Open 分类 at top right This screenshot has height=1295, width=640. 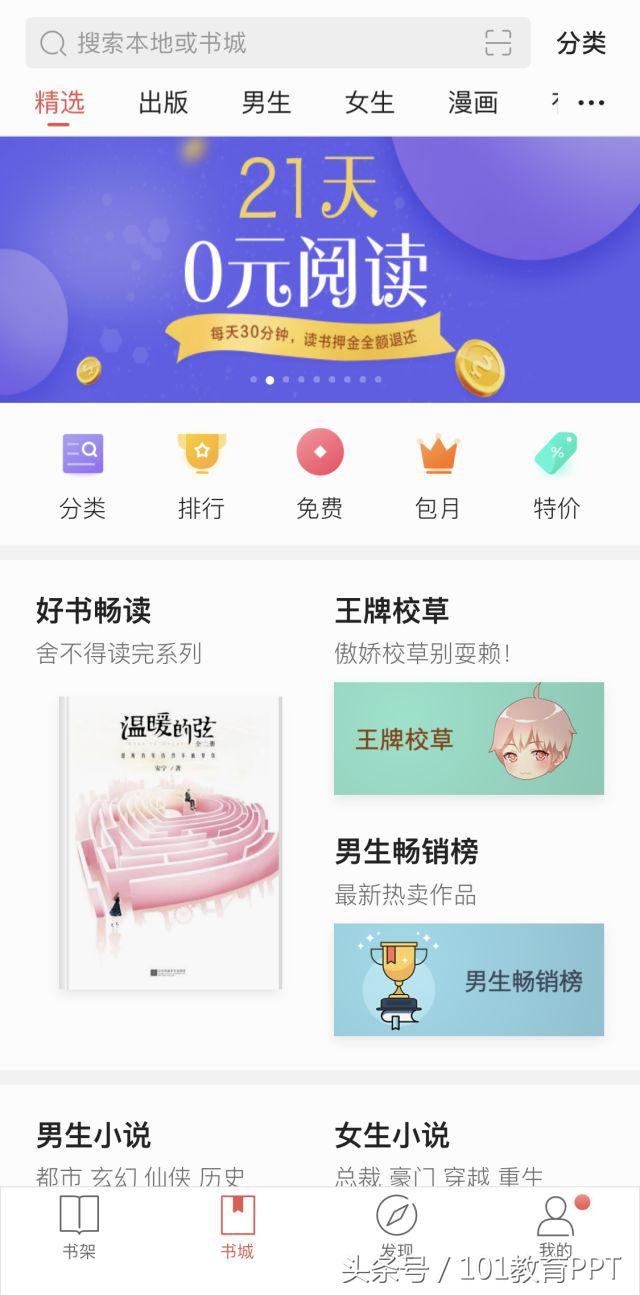pyautogui.click(x=581, y=43)
